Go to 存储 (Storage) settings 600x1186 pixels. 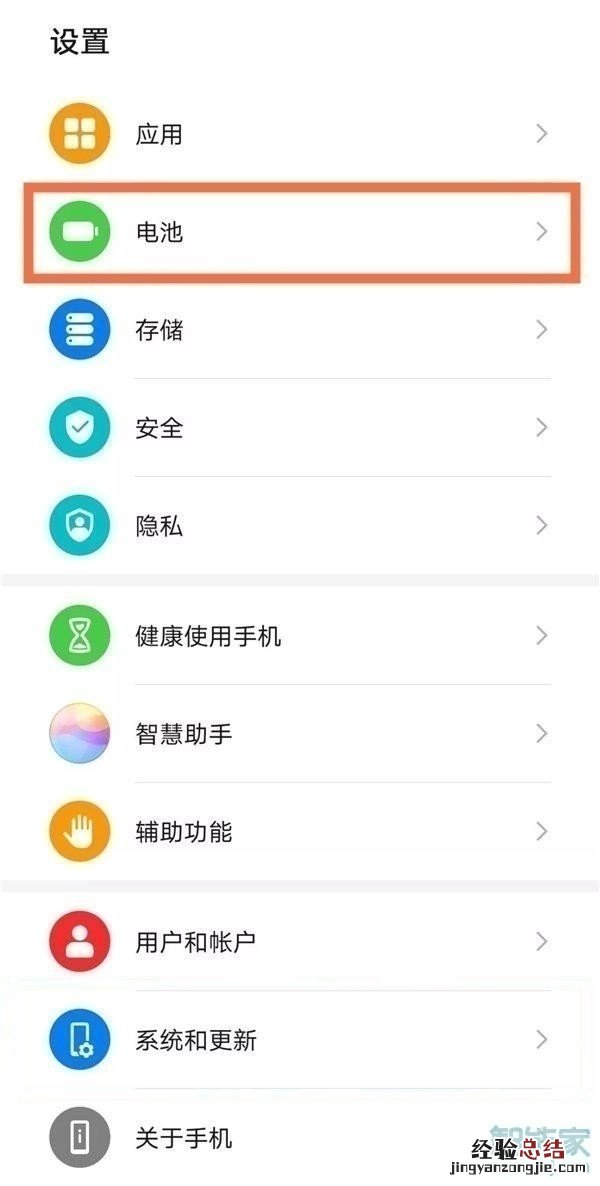(300, 330)
